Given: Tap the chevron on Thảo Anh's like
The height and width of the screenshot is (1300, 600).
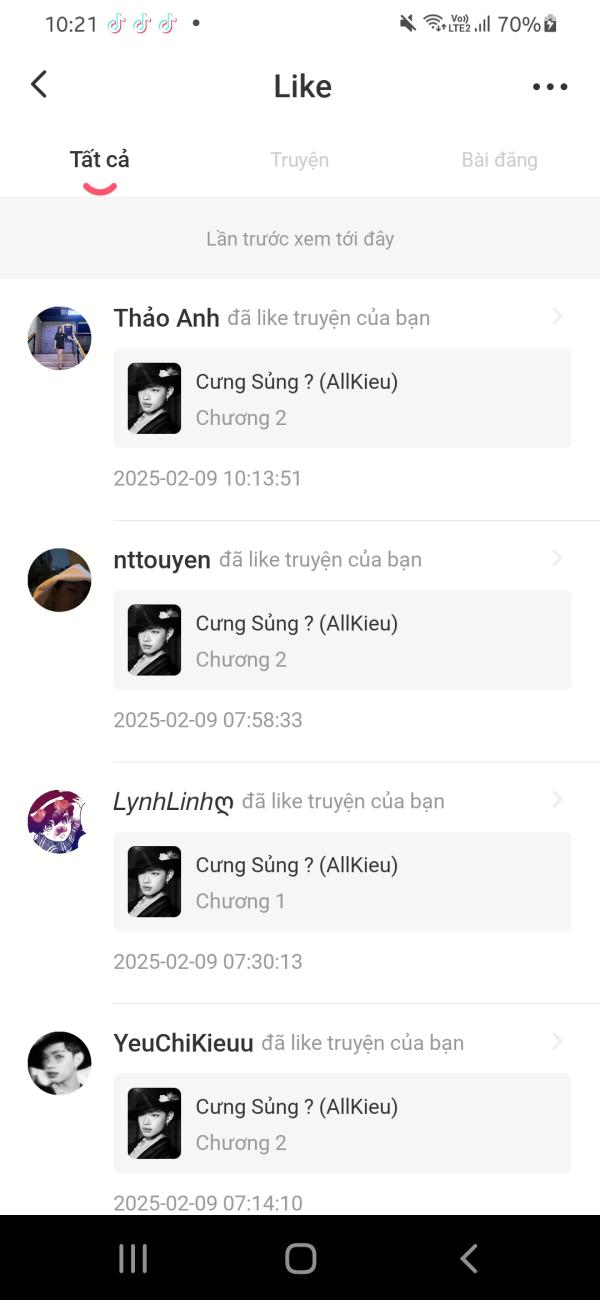Looking at the screenshot, I should click(558, 317).
